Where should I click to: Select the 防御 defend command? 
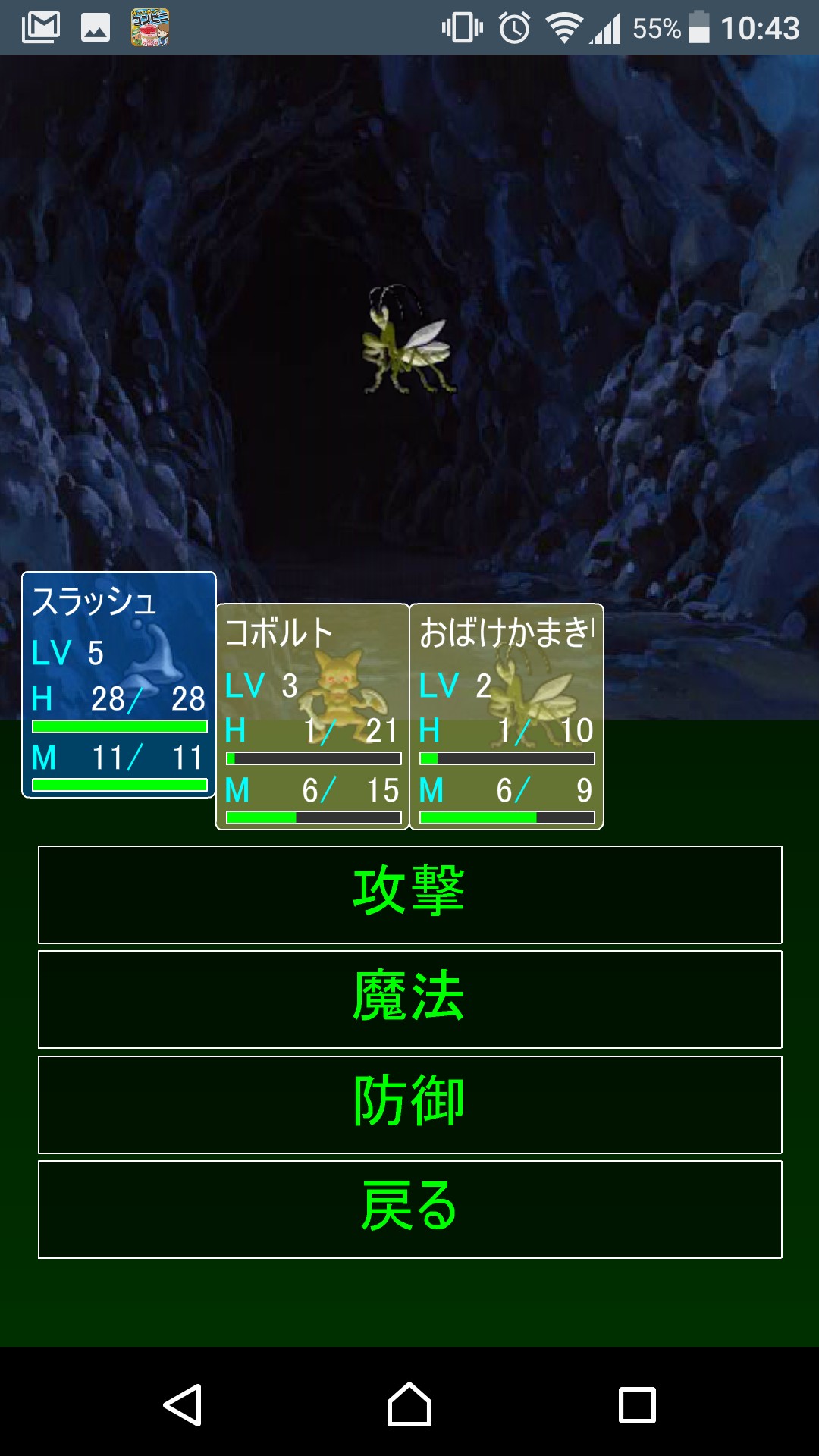pyautogui.click(x=409, y=1105)
